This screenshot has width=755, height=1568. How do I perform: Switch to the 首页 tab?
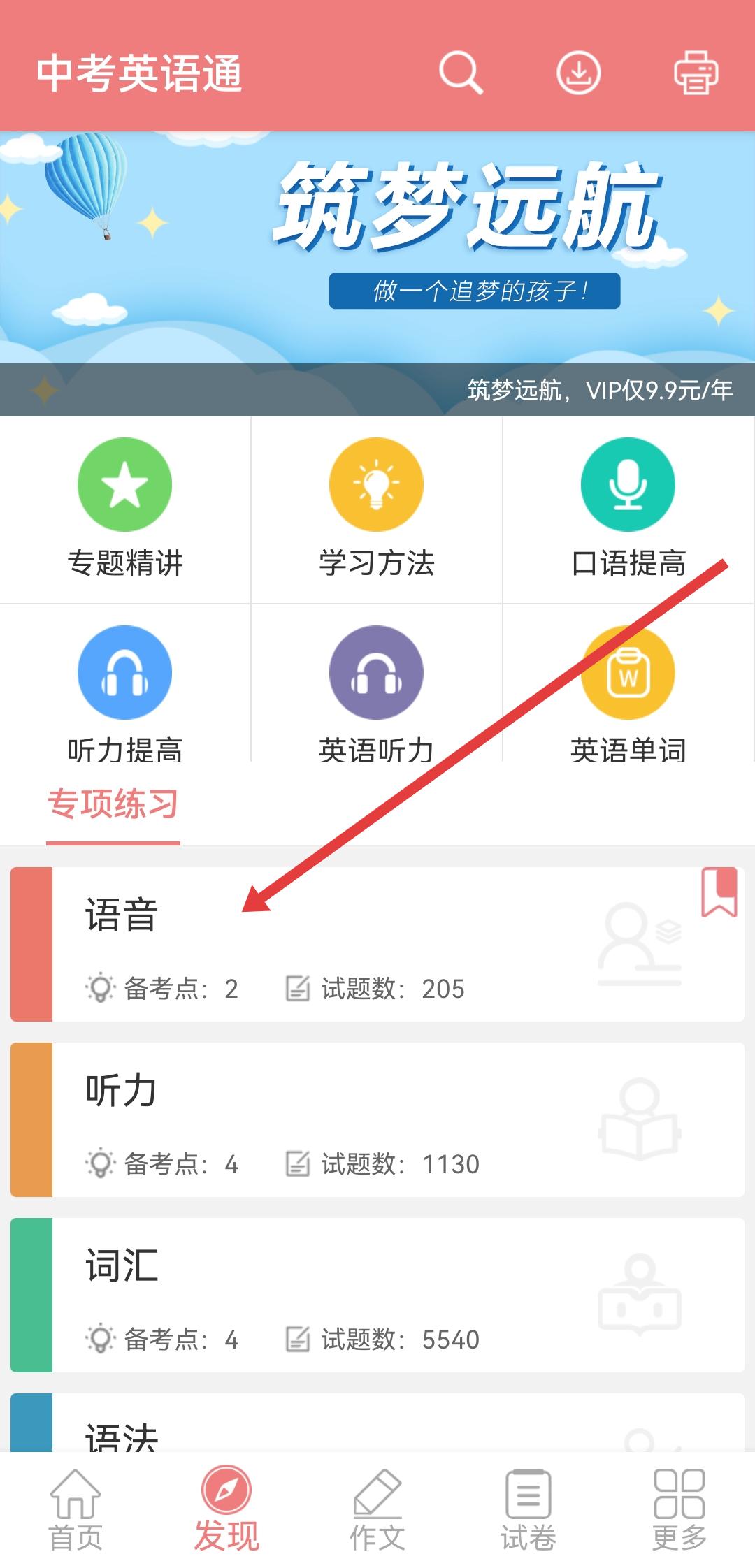pyautogui.click(x=75, y=1509)
